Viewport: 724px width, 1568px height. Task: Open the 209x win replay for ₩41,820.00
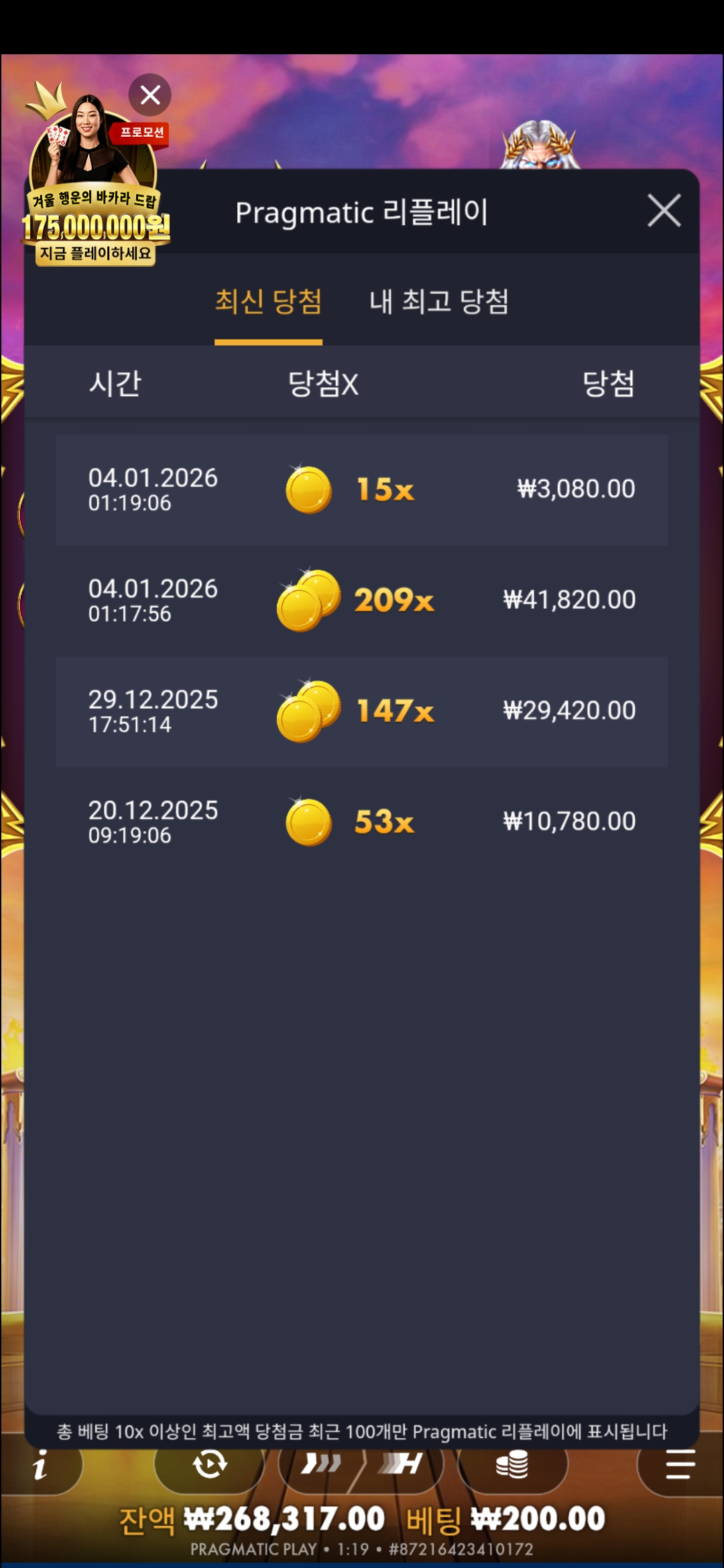[362, 600]
